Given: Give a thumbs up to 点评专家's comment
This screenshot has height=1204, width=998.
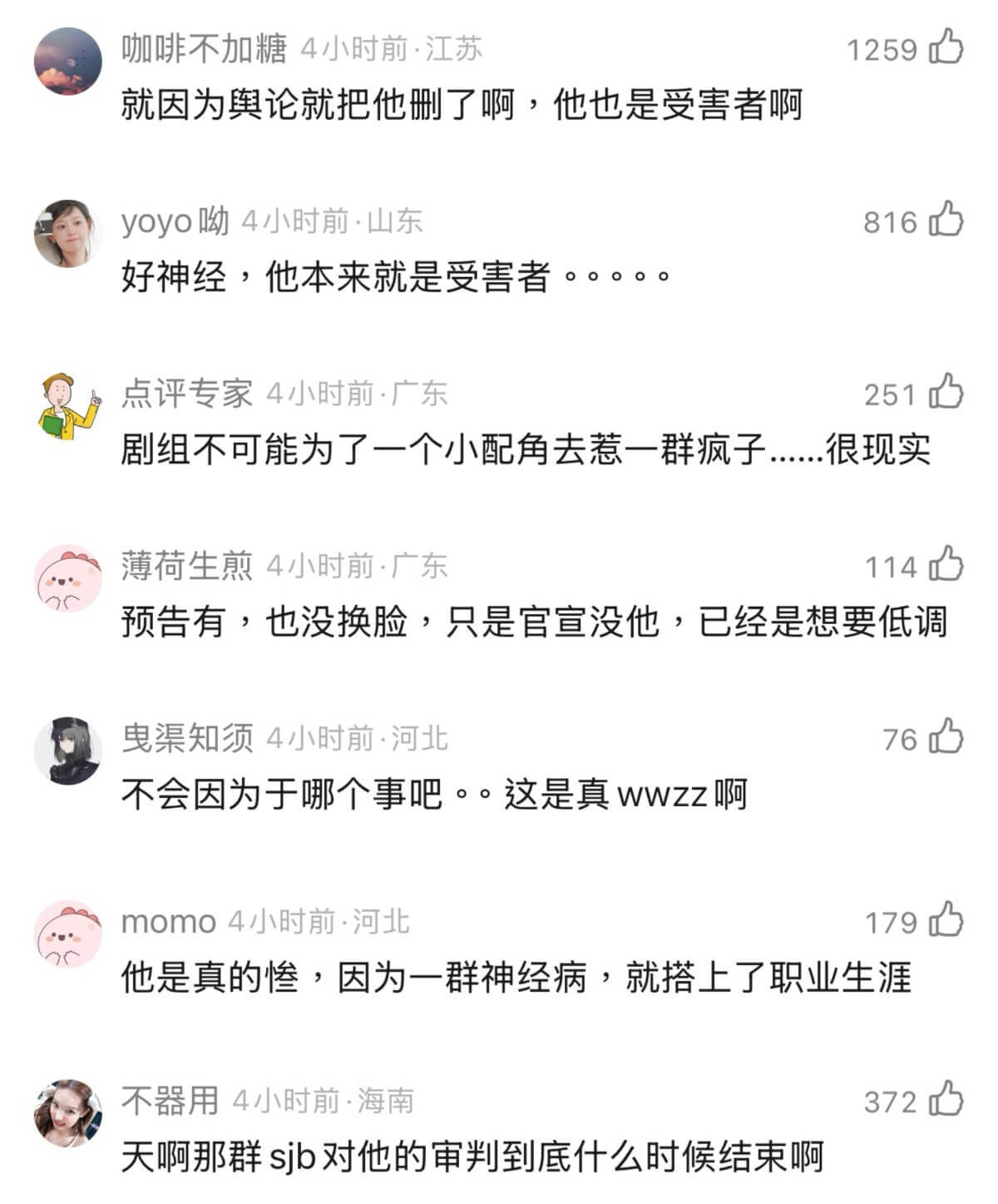Looking at the screenshot, I should pos(946,392).
